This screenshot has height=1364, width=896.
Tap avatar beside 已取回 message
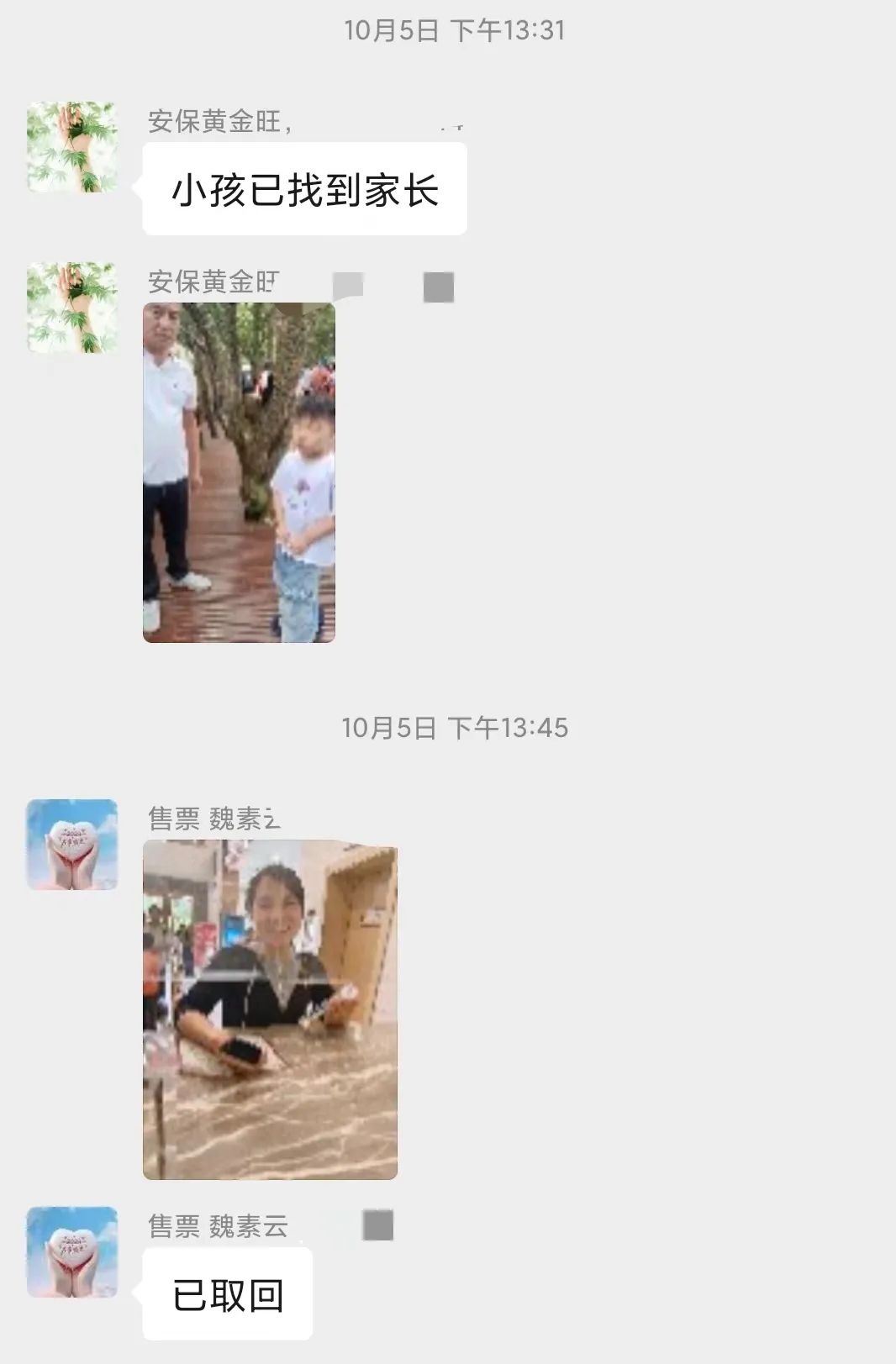point(72,1251)
